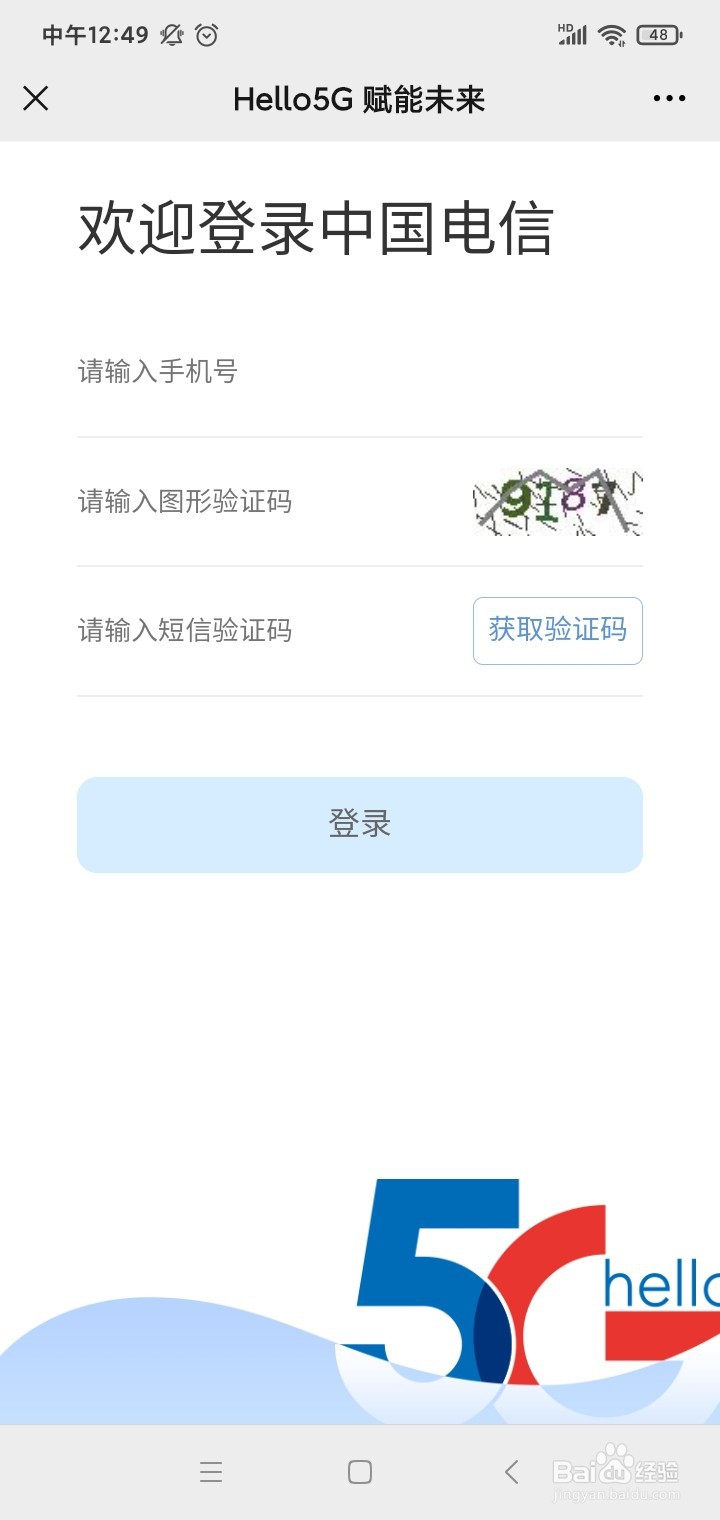
Task: Click the mute/vibrate icon in status bar
Action: pyautogui.click(x=170, y=34)
